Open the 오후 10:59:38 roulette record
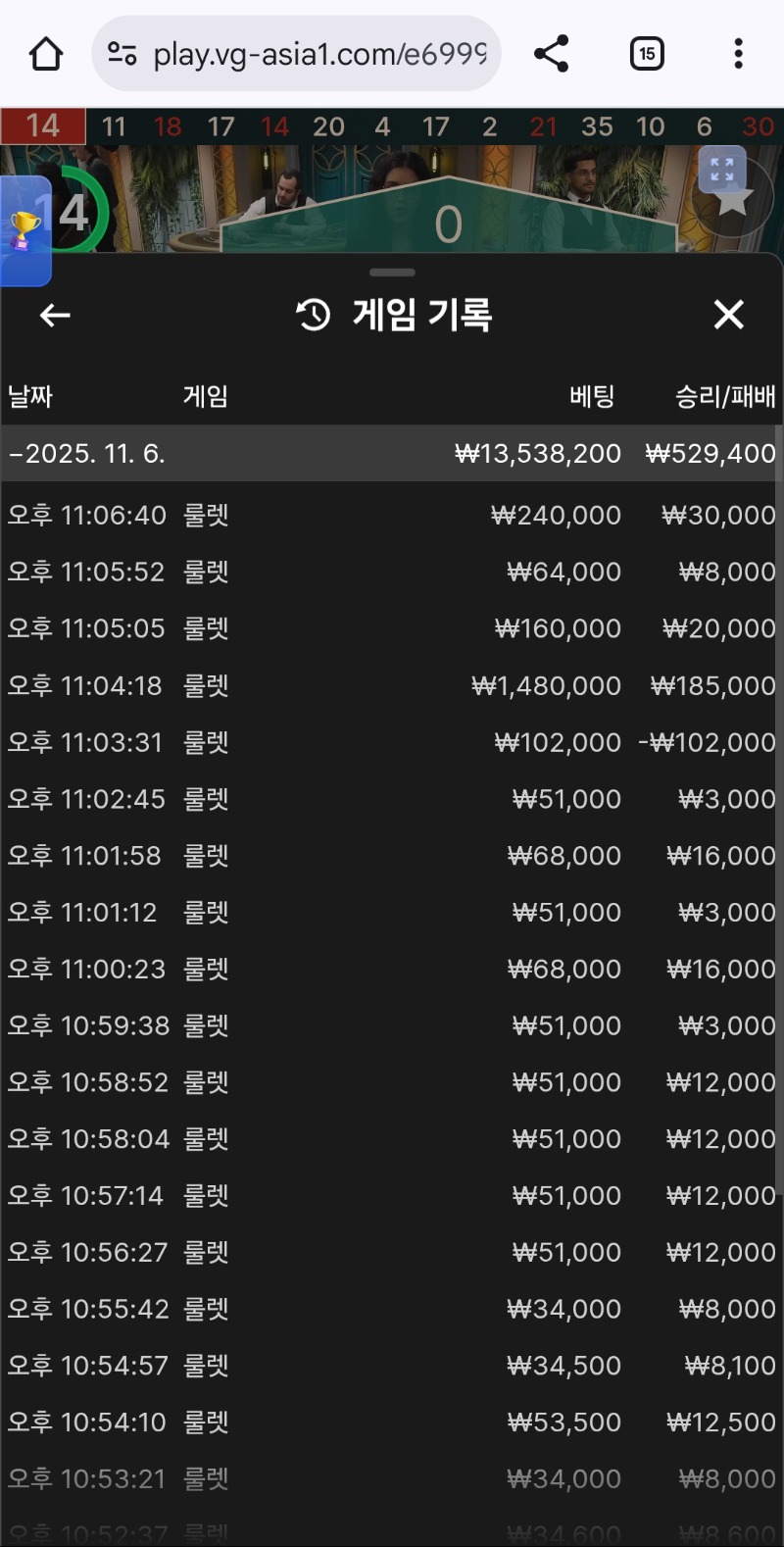 392,1026
